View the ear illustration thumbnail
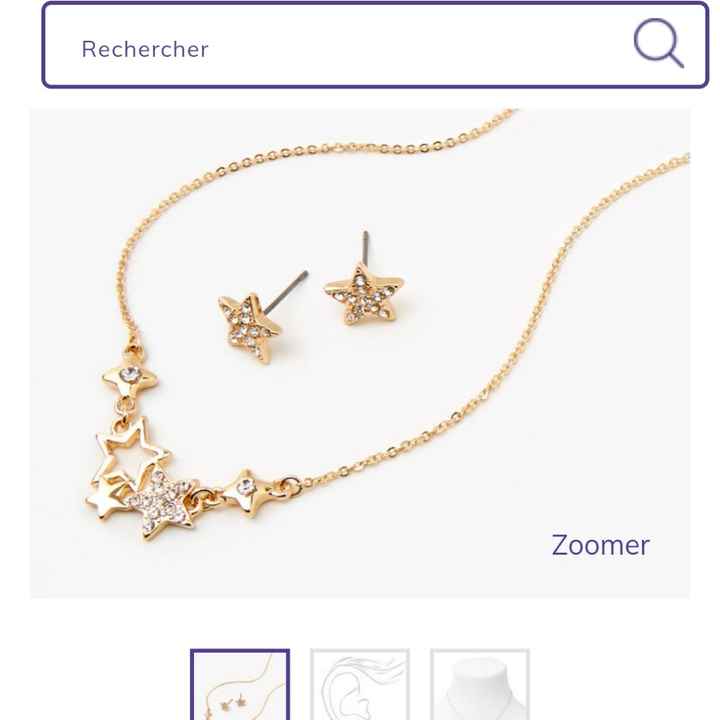Image resolution: width=720 pixels, height=720 pixels. (360, 687)
